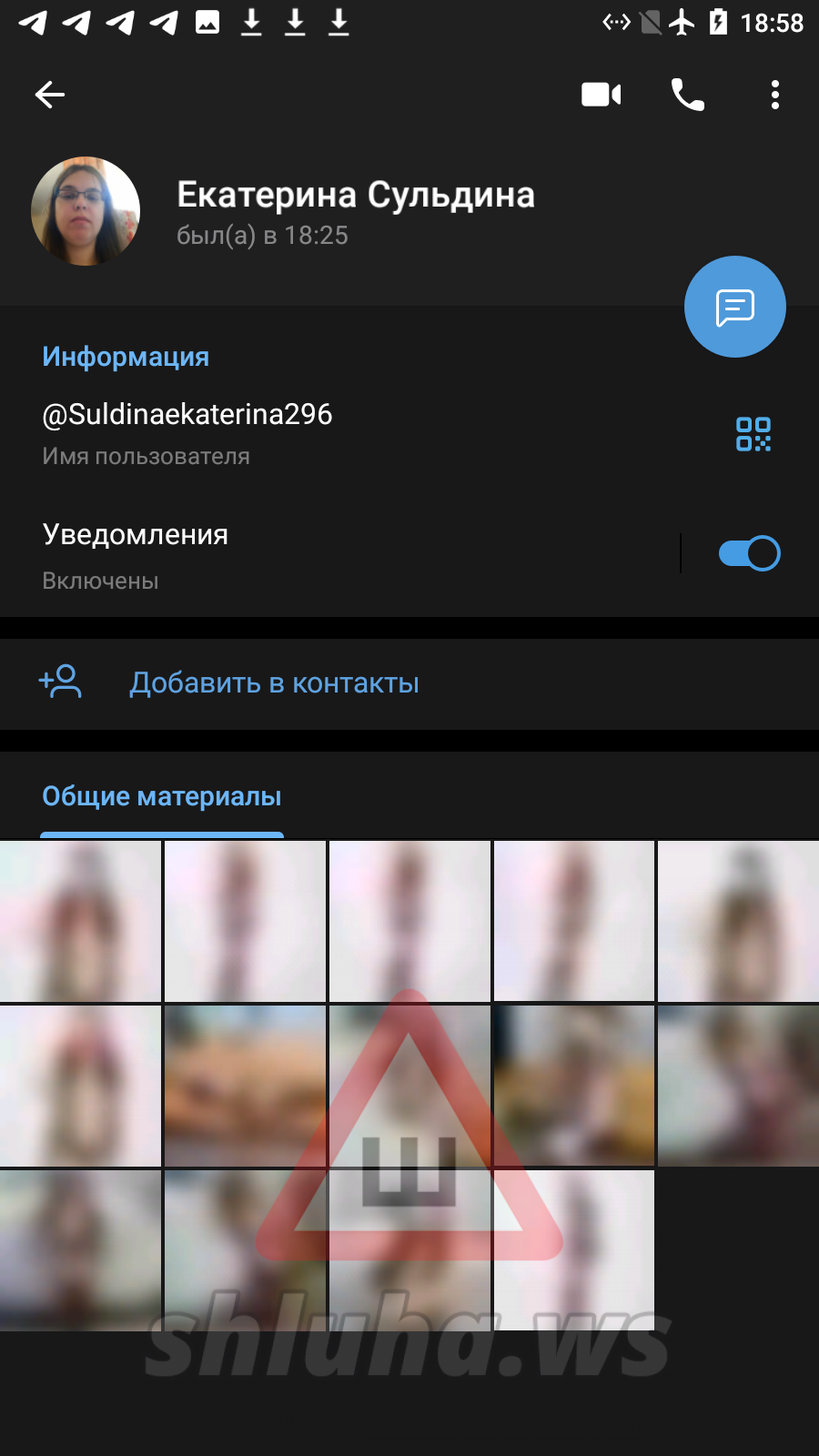Open the username QR code icon
The width and height of the screenshot is (819, 1456).
753,434
